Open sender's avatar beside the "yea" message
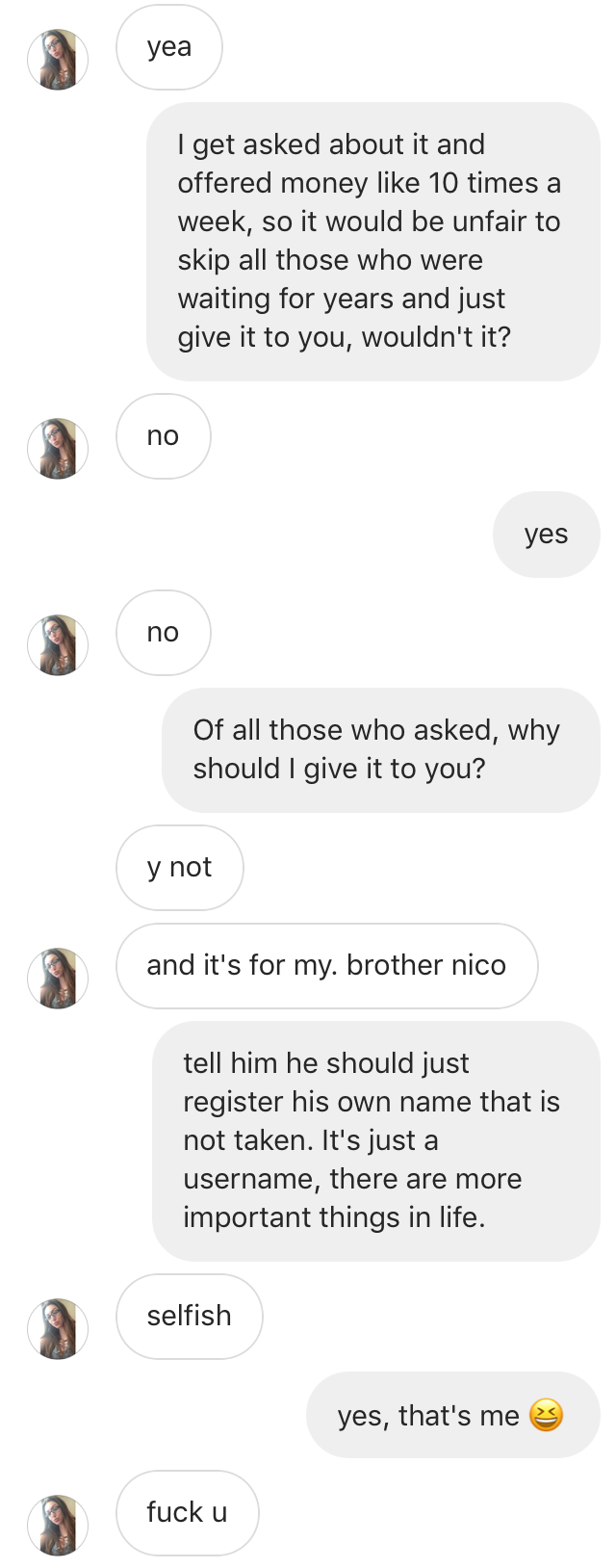 [58, 60]
